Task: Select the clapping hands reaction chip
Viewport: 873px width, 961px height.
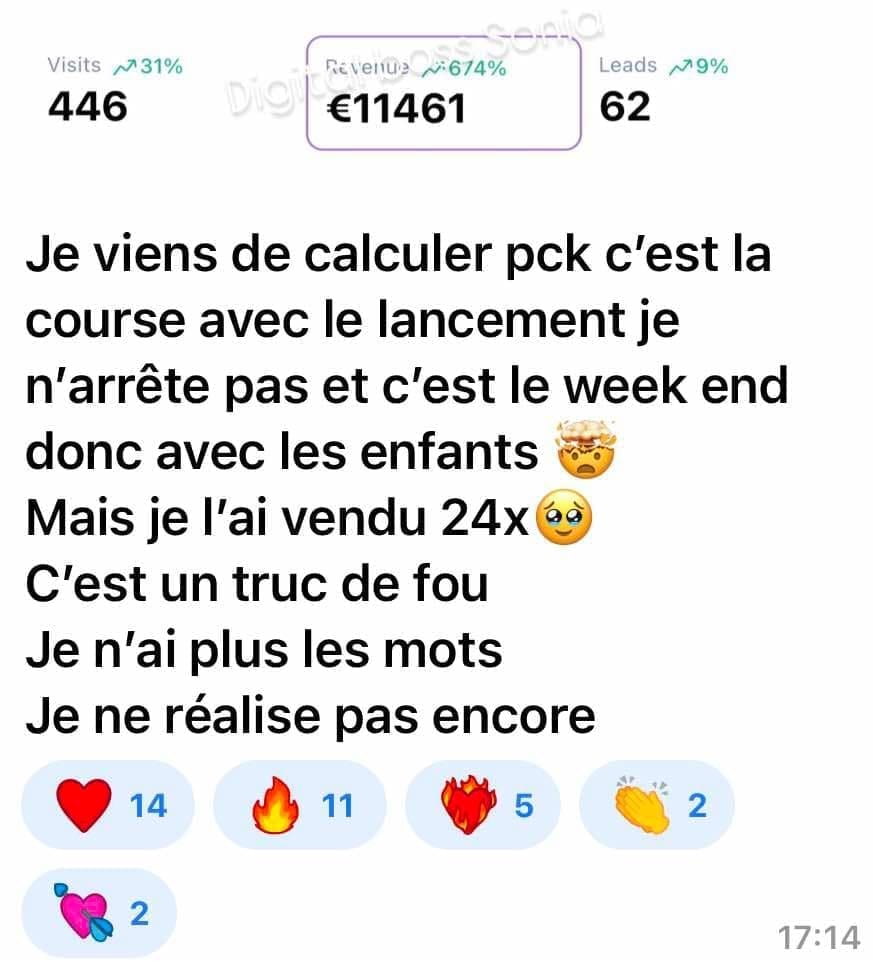Action: (x=656, y=805)
